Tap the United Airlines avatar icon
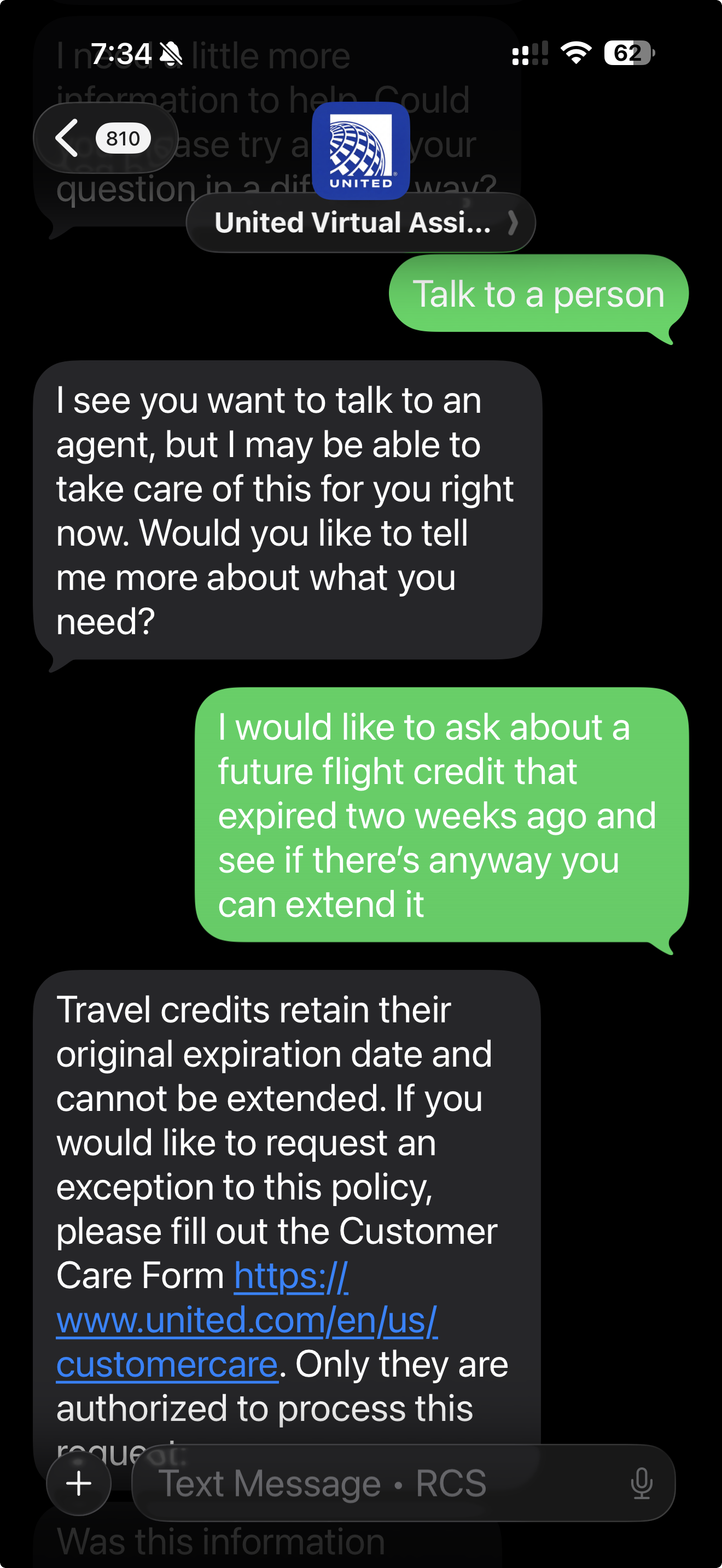722x1568 pixels. pyautogui.click(x=361, y=150)
